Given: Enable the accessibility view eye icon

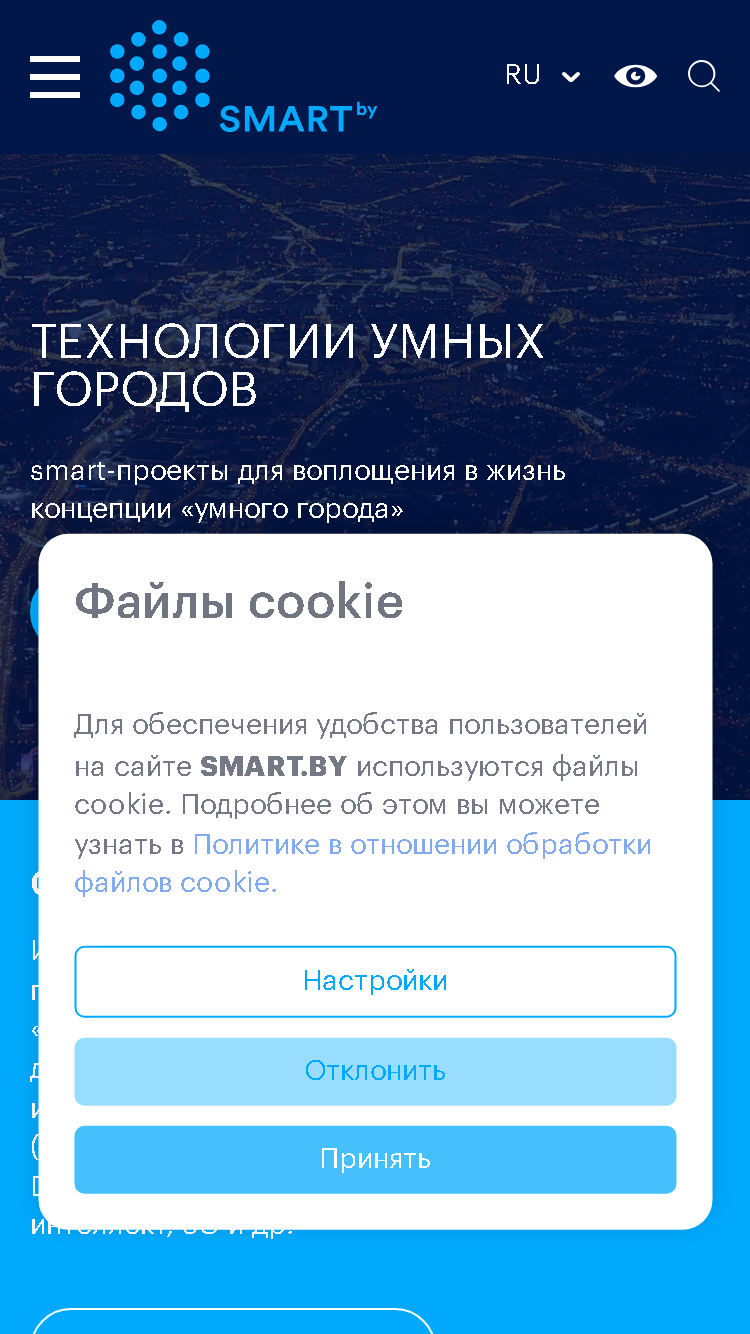Looking at the screenshot, I should click(x=635, y=76).
